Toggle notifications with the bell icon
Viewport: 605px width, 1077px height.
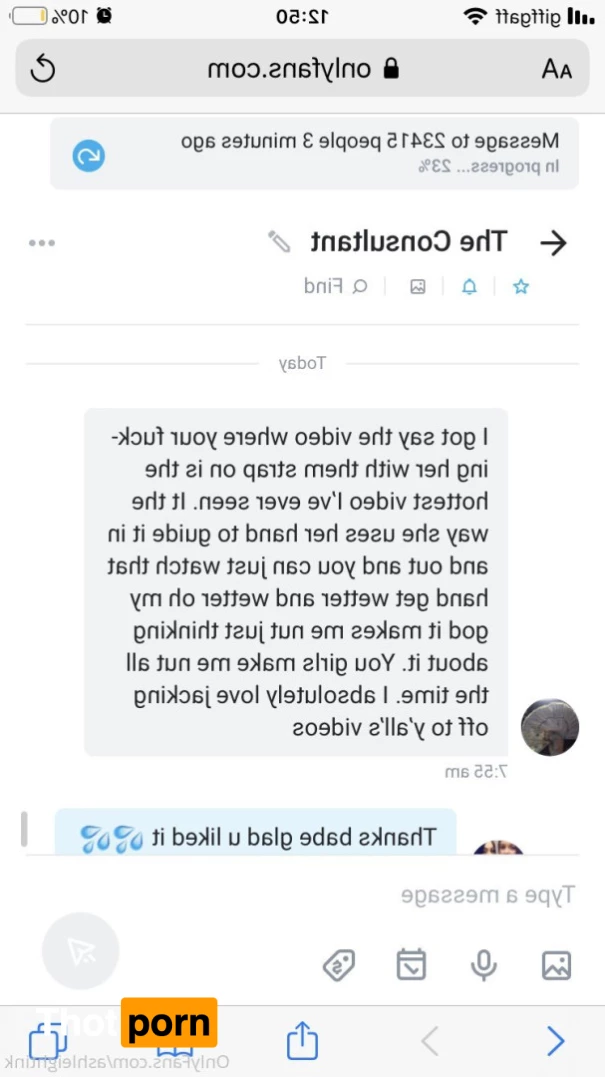469,287
